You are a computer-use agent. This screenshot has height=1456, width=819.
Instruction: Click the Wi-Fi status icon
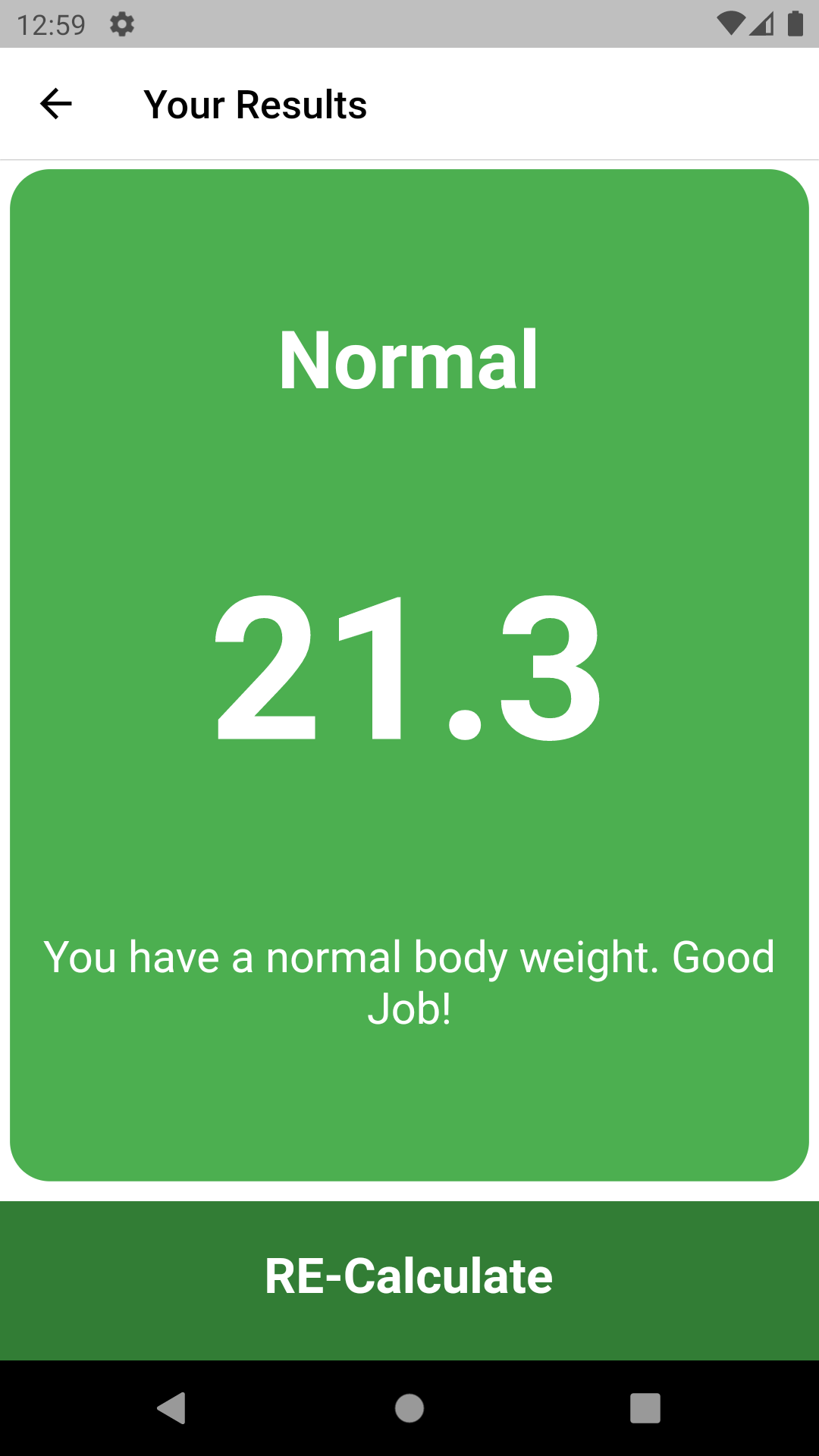point(730,23)
